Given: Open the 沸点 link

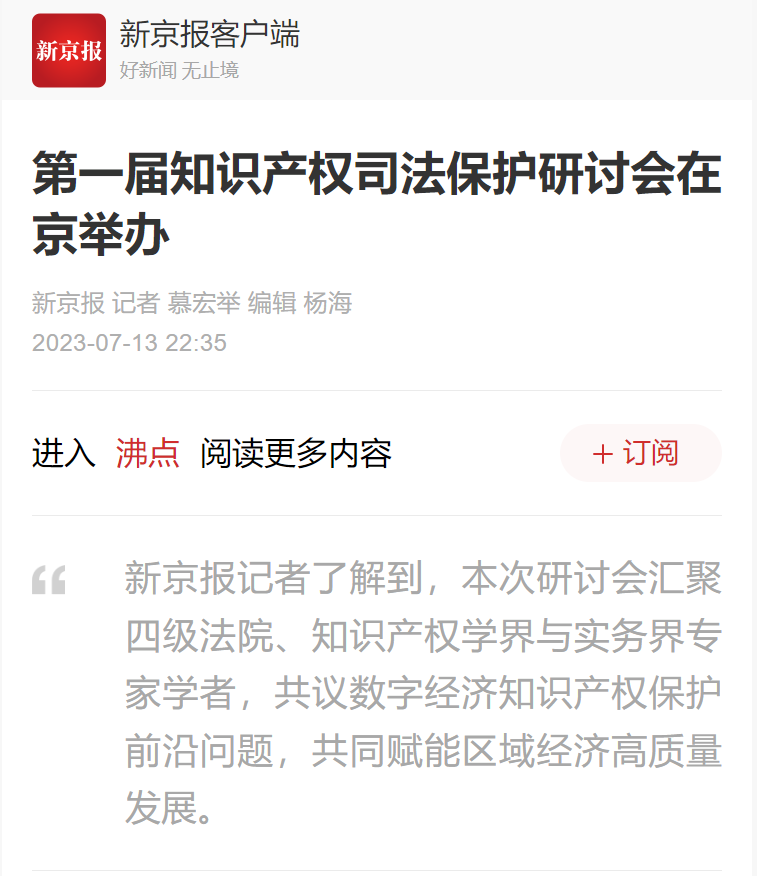Looking at the screenshot, I should 147,453.
